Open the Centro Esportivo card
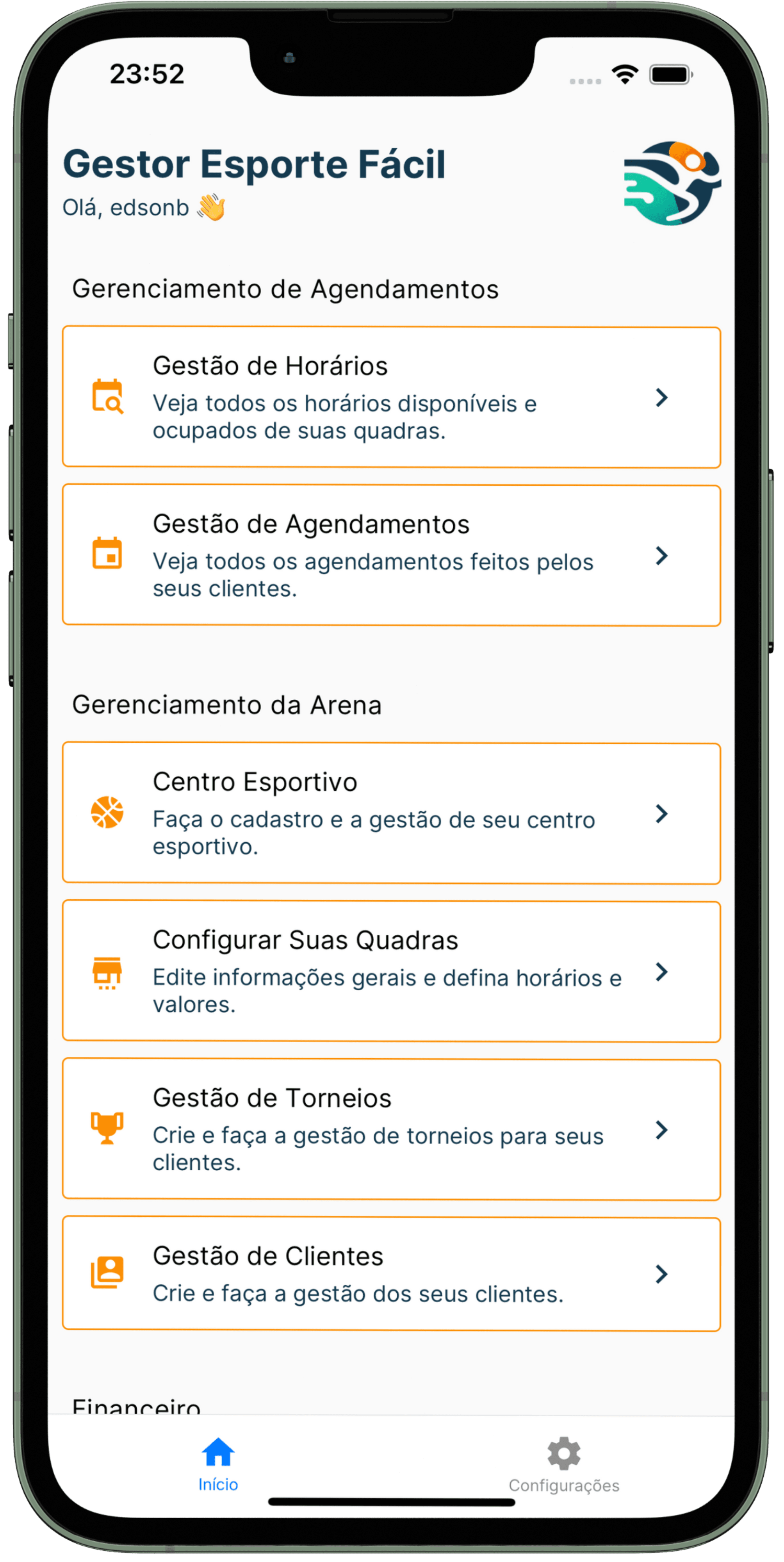The height and width of the screenshot is (1562, 784). pyautogui.click(x=391, y=813)
